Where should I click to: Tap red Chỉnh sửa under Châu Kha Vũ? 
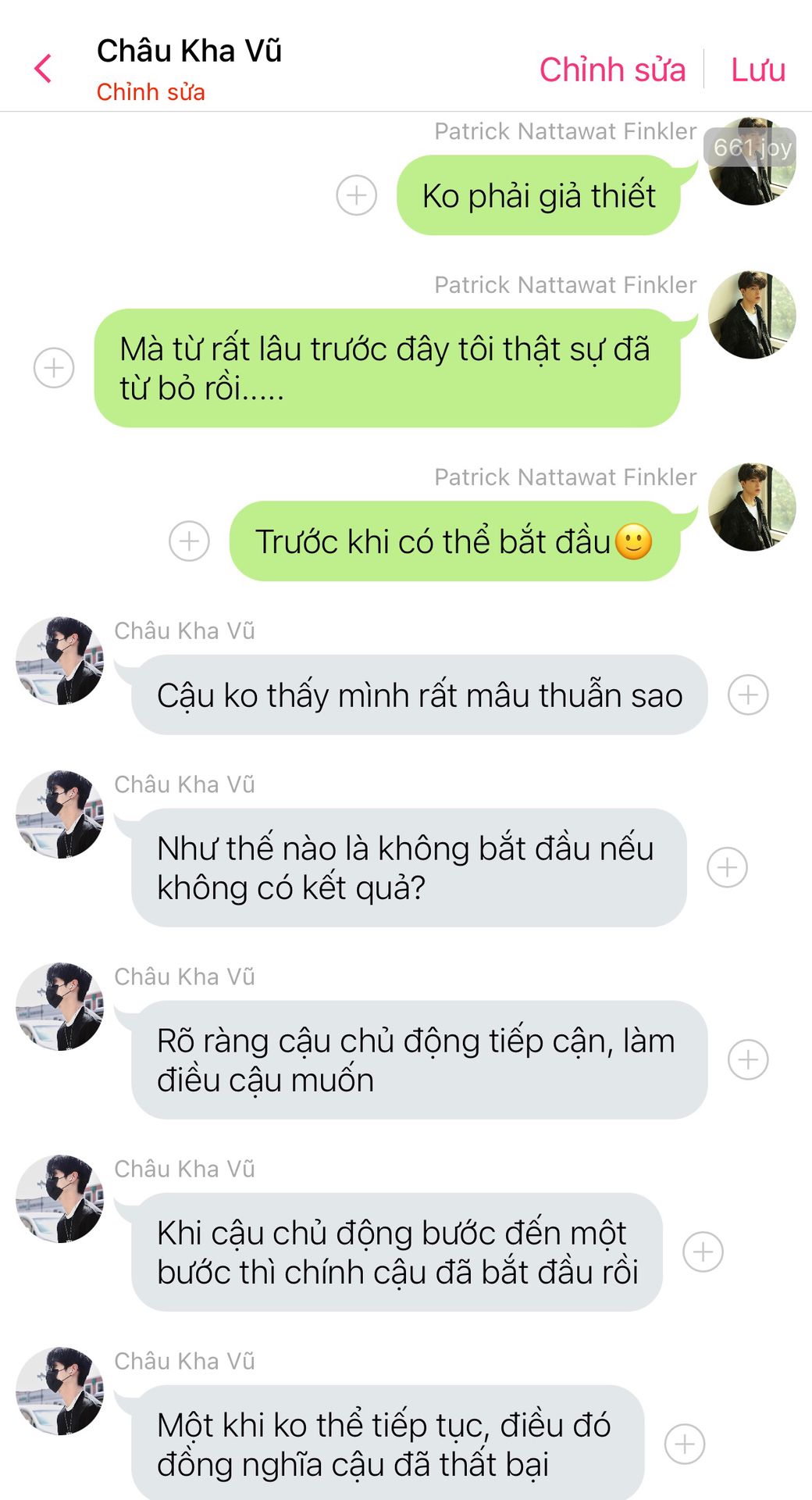click(151, 92)
